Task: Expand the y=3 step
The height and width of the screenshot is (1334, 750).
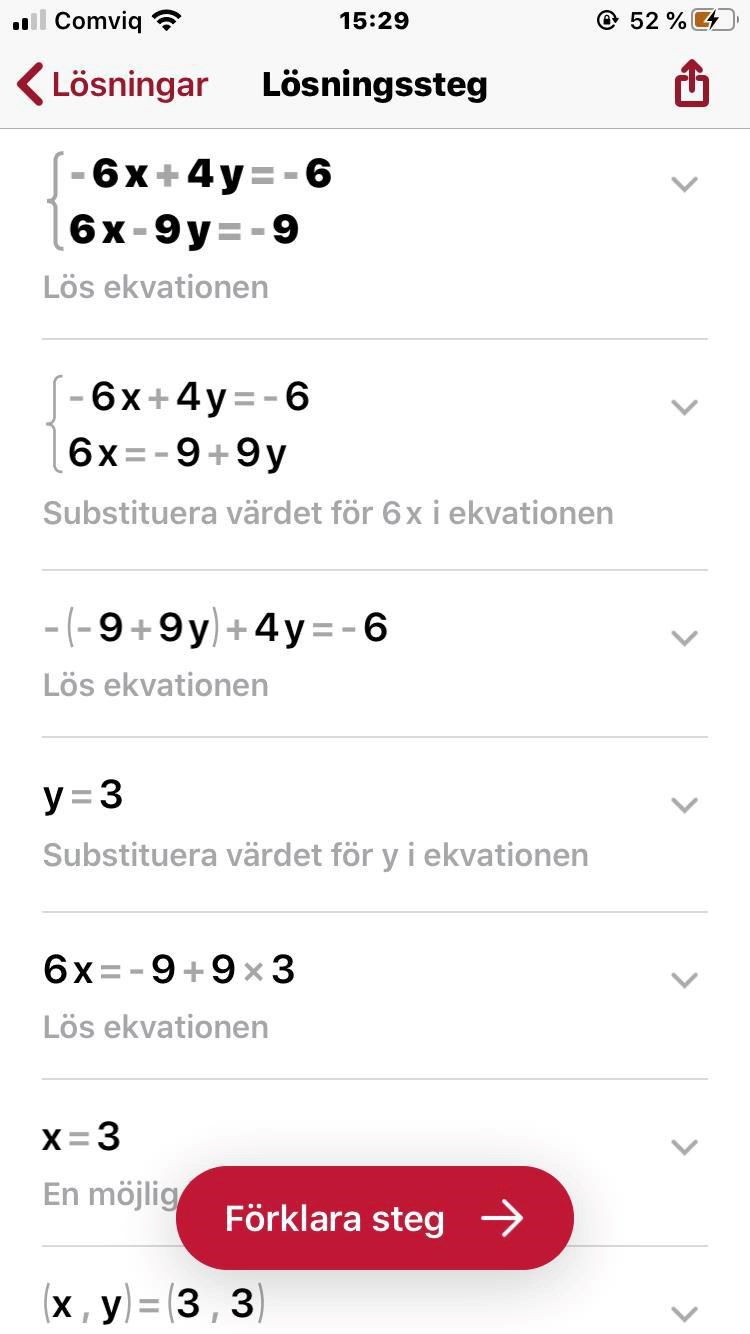Action: 684,805
